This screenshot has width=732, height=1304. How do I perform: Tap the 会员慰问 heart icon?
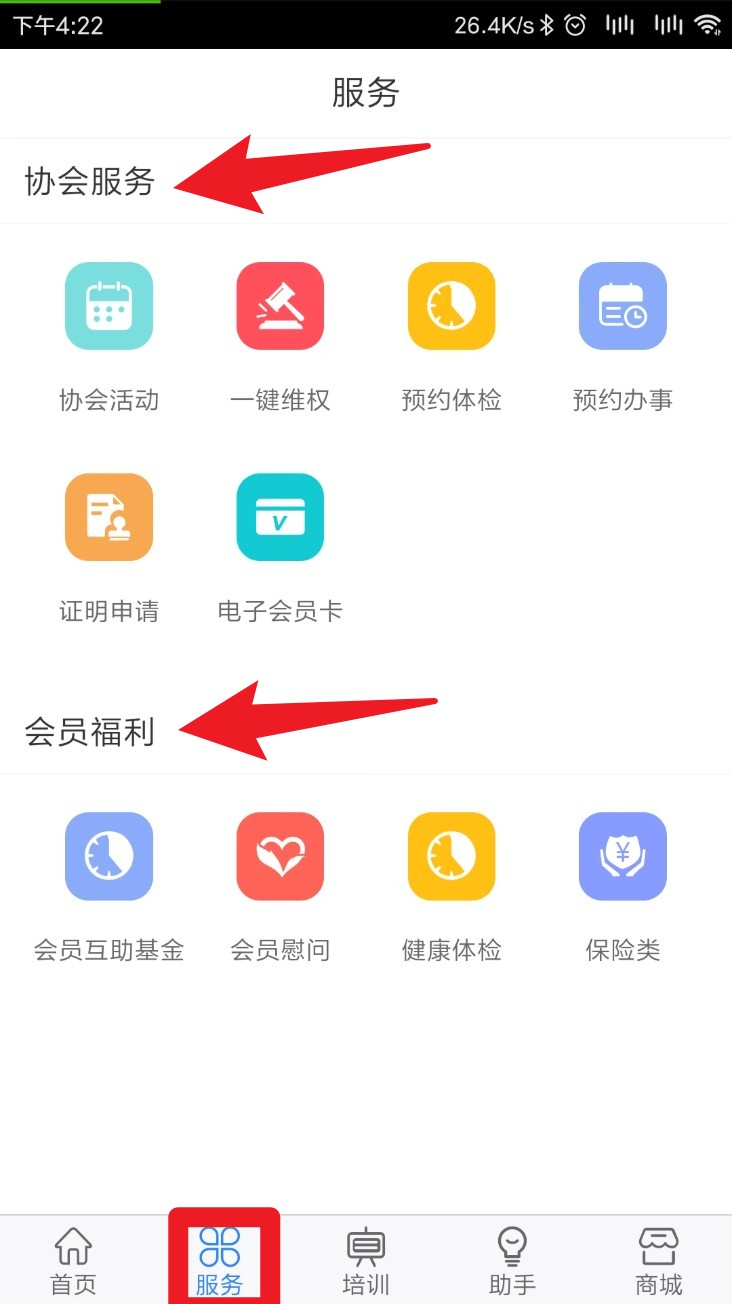(x=280, y=856)
